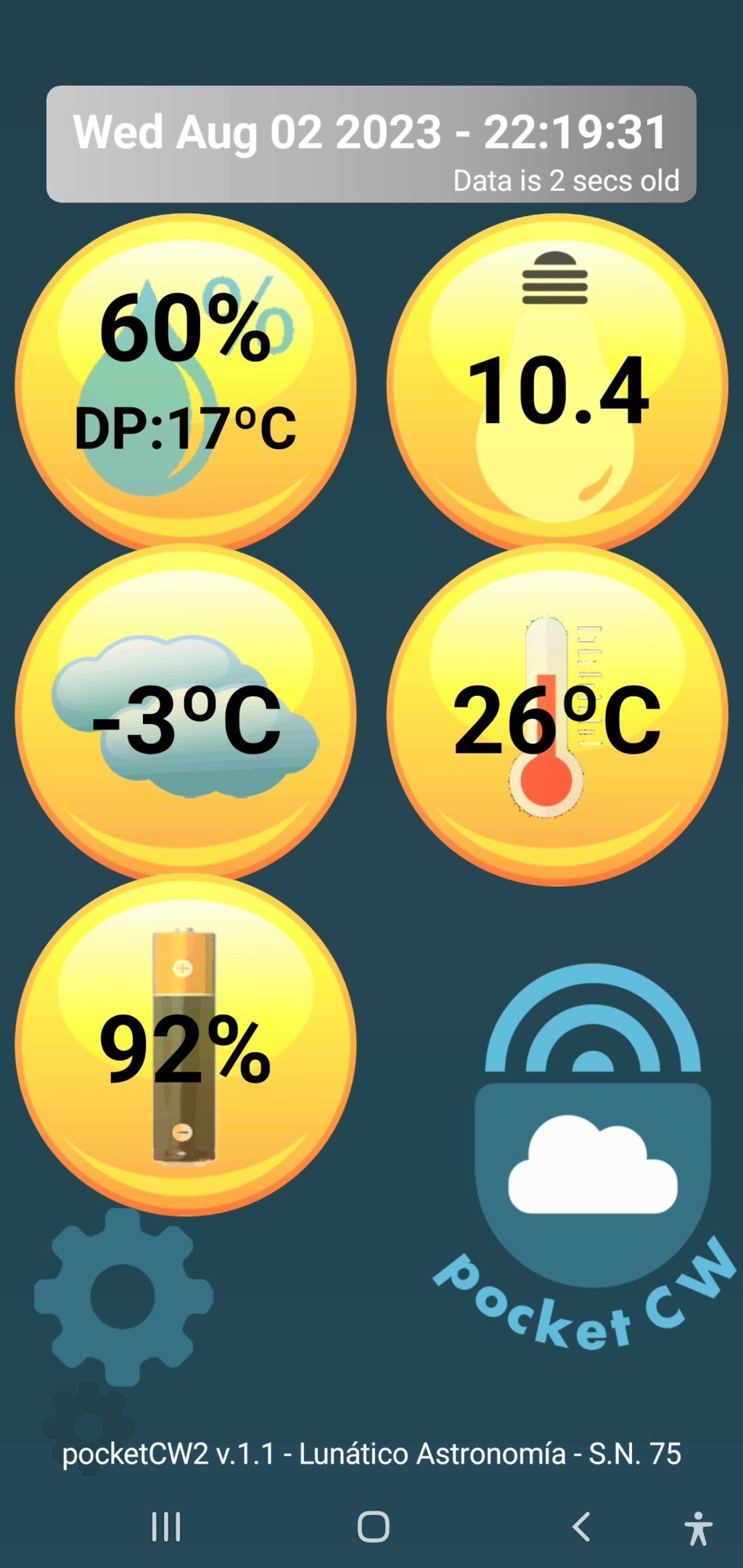
Task: Open the date and time banner
Action: click(x=371, y=131)
